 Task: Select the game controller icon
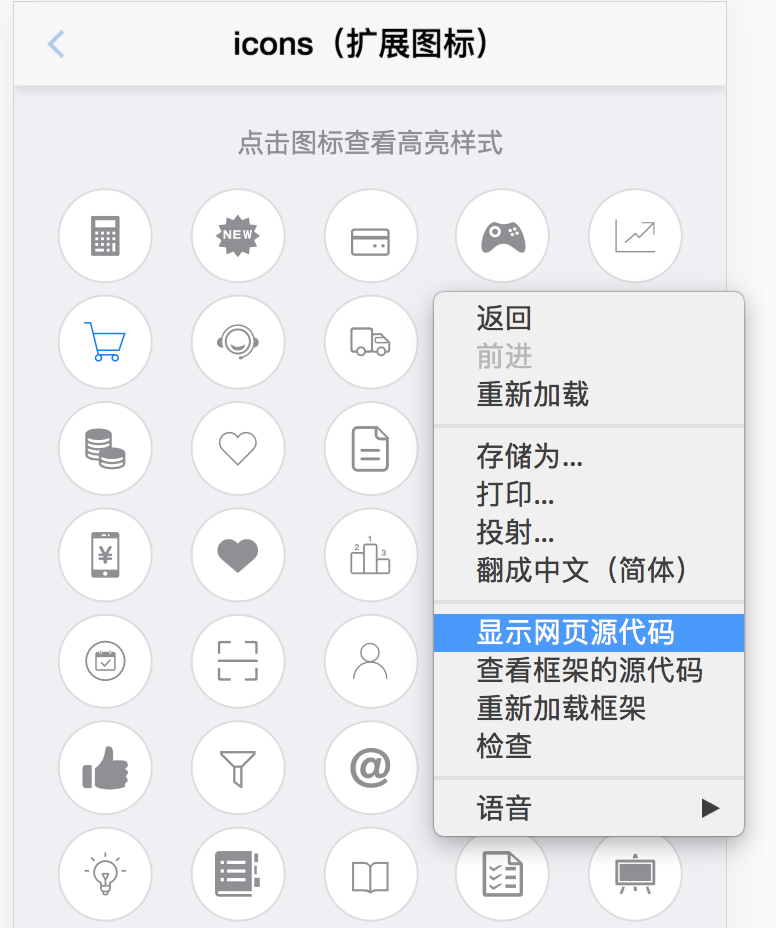(x=502, y=236)
